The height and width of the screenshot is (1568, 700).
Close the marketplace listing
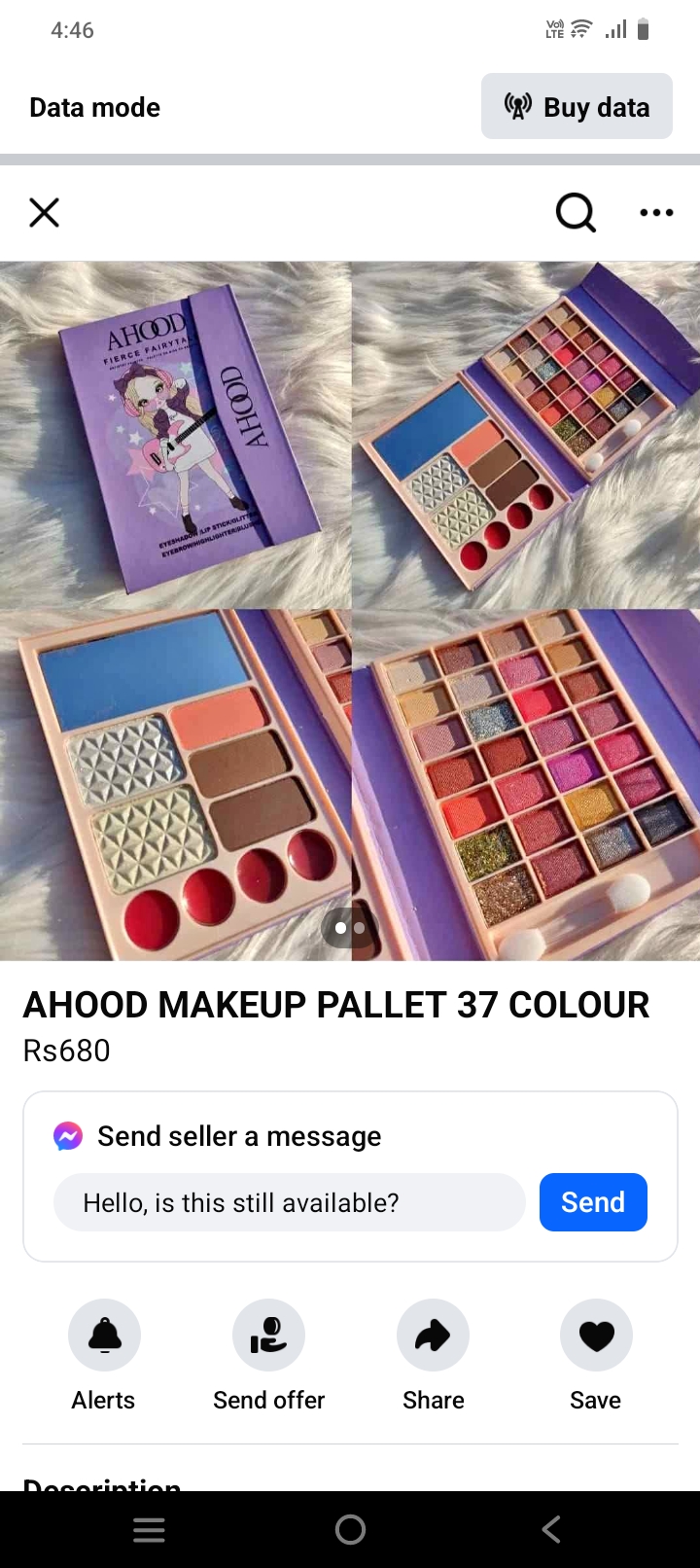pos(45,212)
